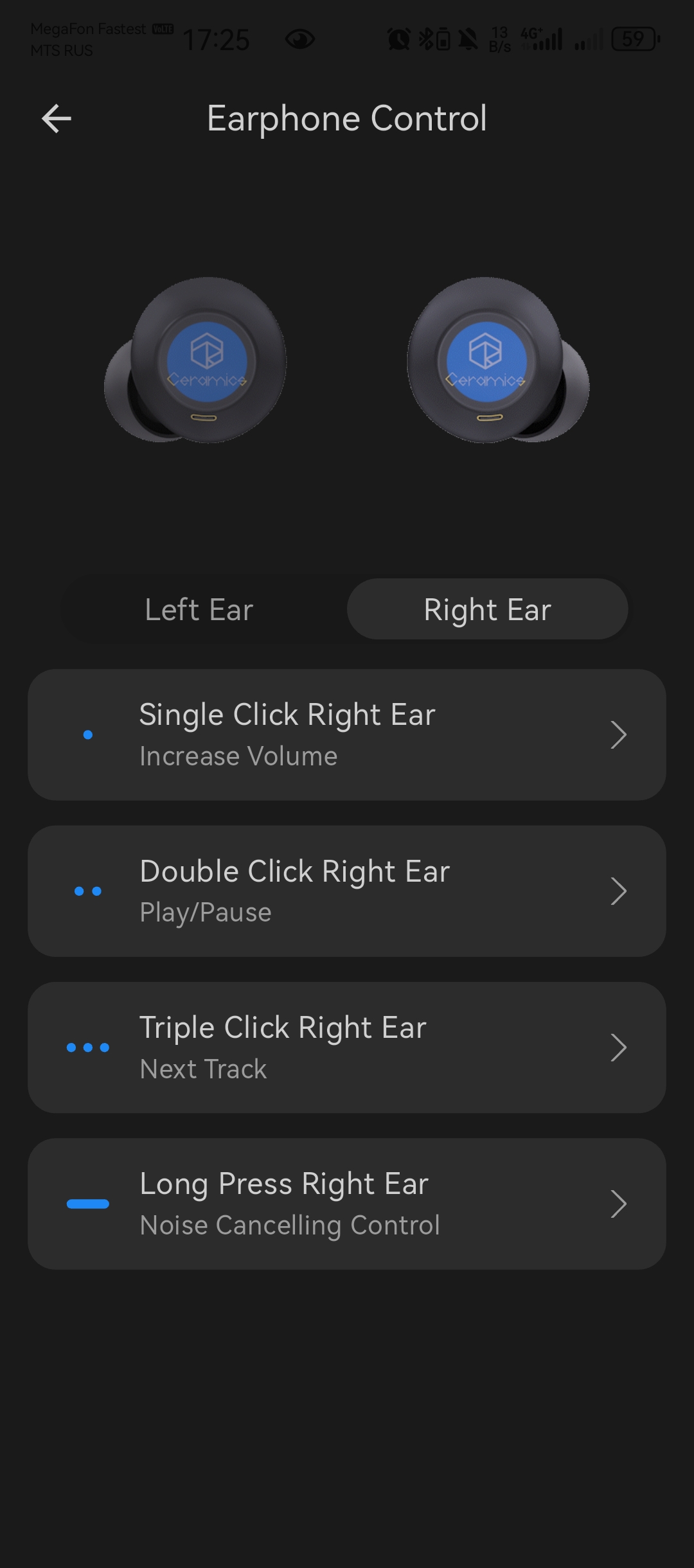Go back from Earphone Control
The image size is (694, 1568).
pyautogui.click(x=57, y=119)
